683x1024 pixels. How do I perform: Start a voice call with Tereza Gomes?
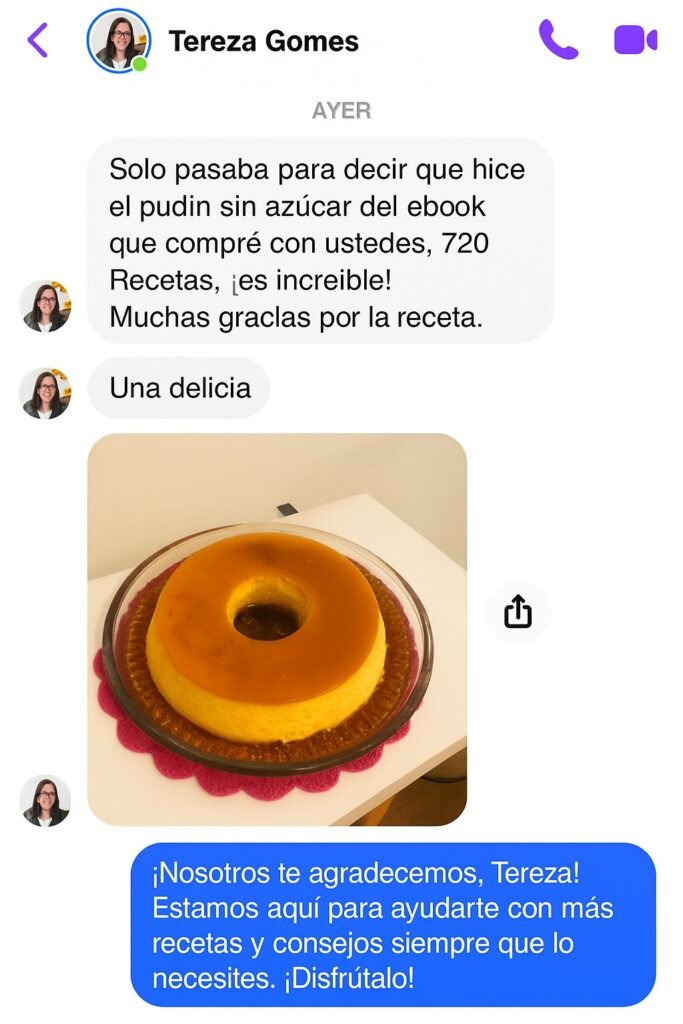(x=557, y=40)
